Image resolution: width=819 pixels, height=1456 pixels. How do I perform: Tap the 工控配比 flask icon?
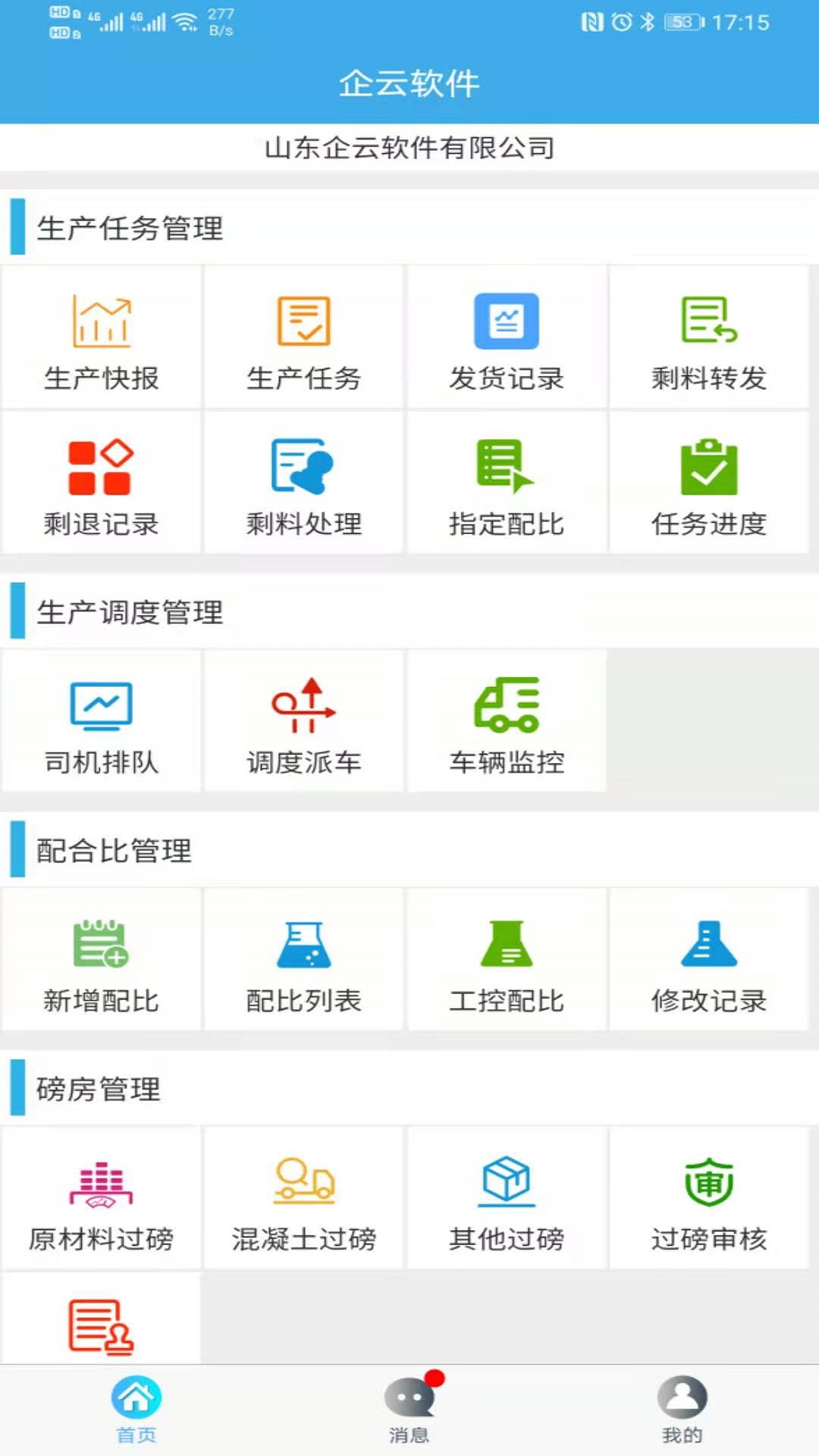[x=507, y=960]
